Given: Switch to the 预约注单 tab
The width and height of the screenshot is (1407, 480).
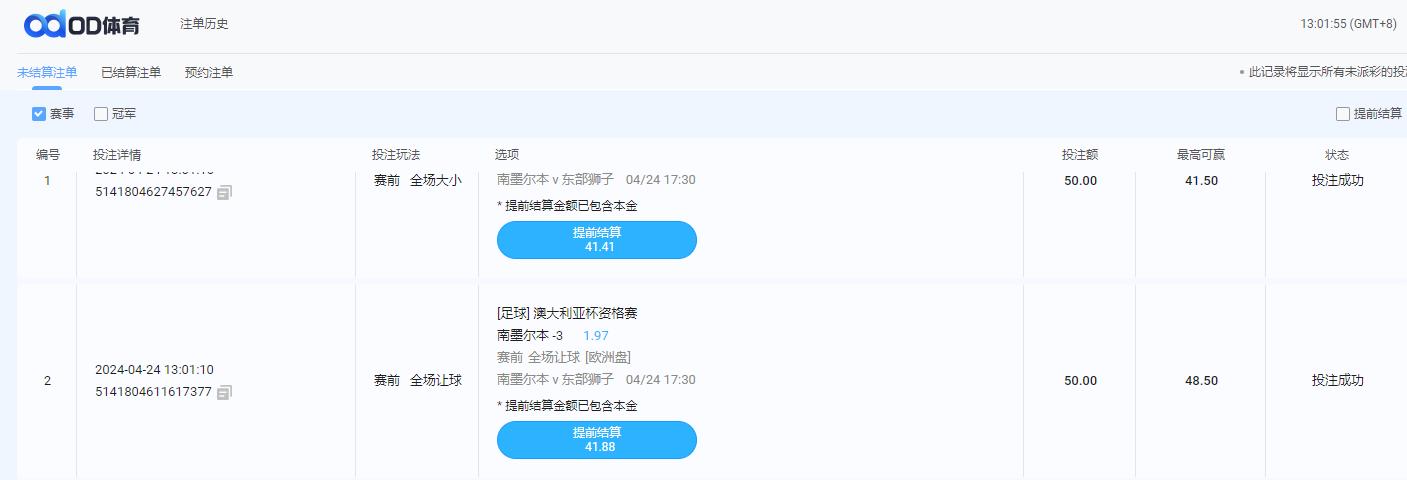Looking at the screenshot, I should (209, 73).
